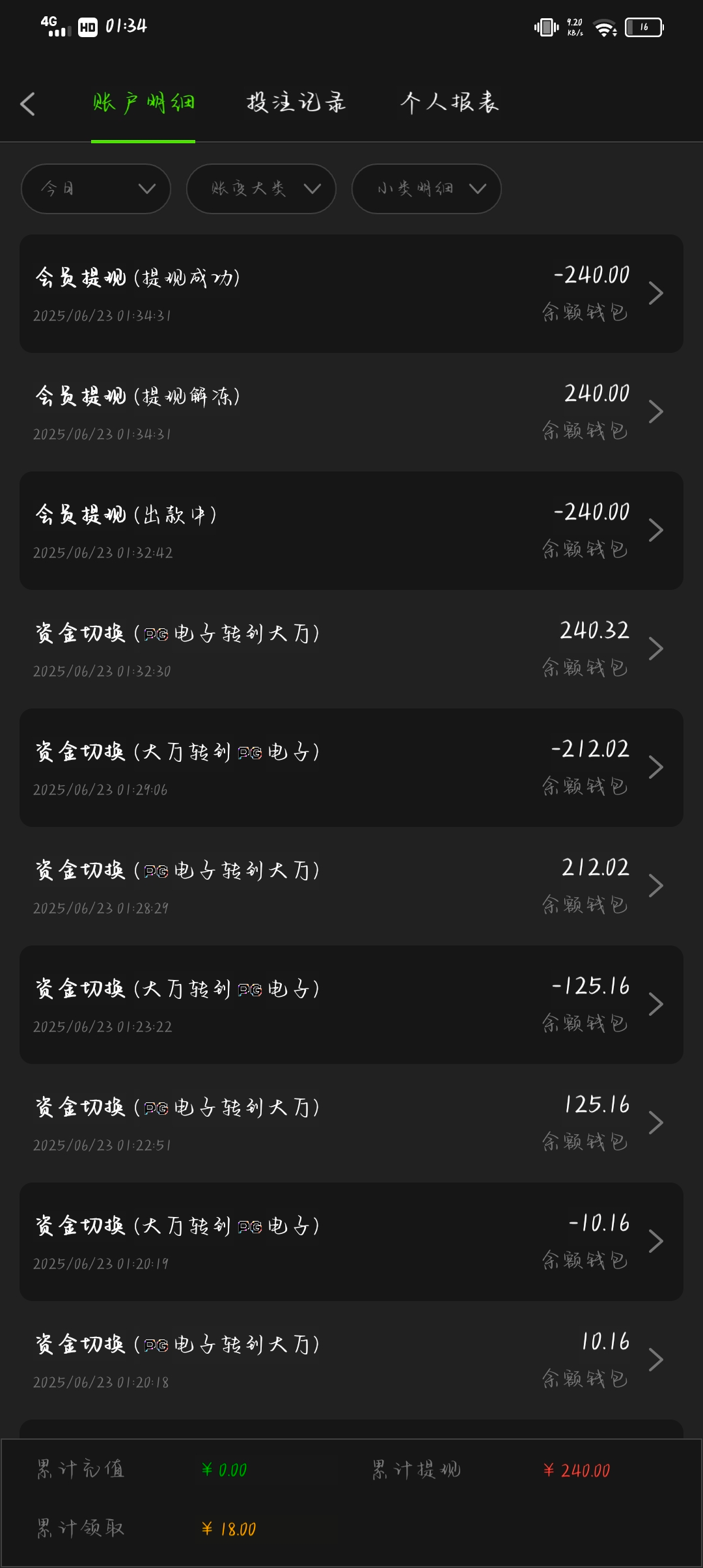Open the 会员提现 (提现成功) record
This screenshot has width=703, height=1568.
click(351, 294)
